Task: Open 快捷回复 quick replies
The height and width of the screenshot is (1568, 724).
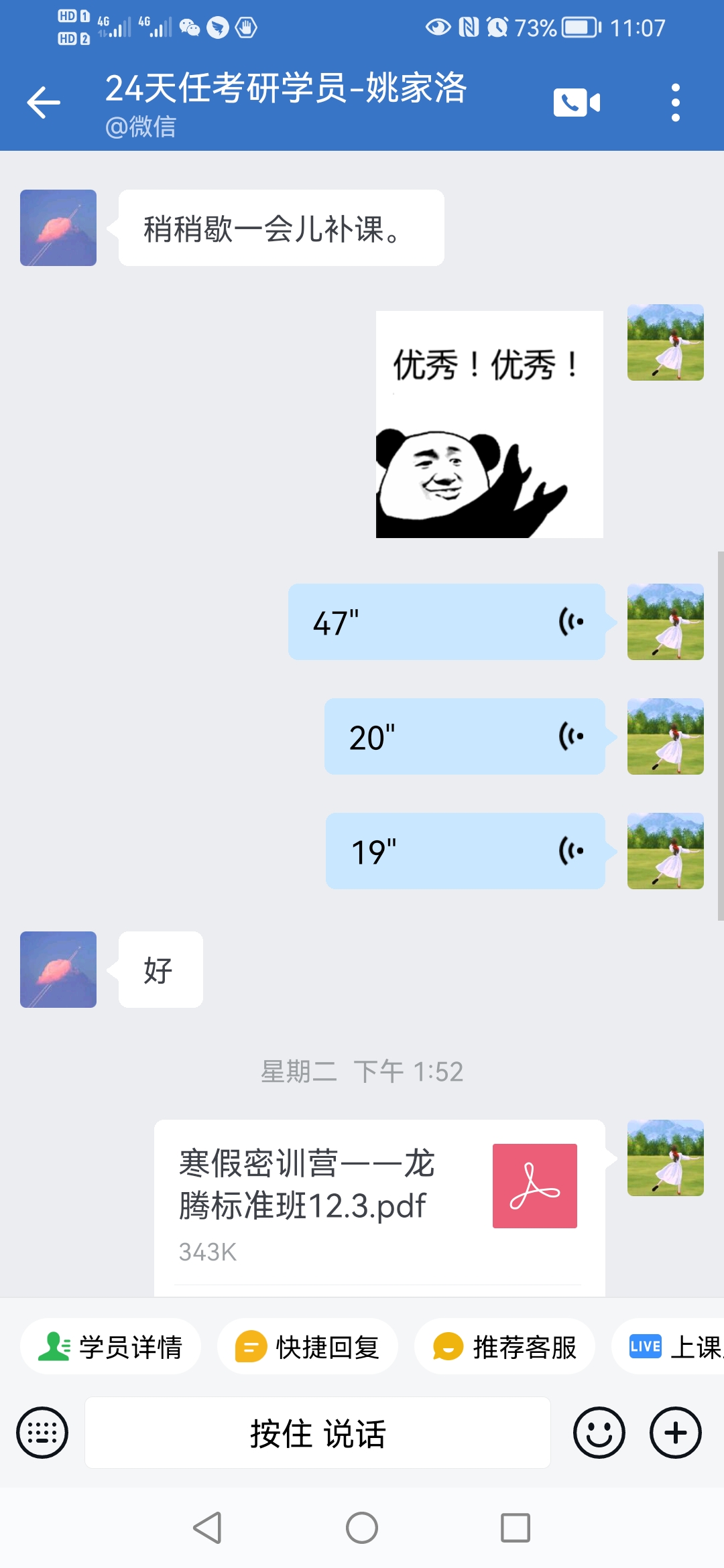Action: click(308, 1347)
